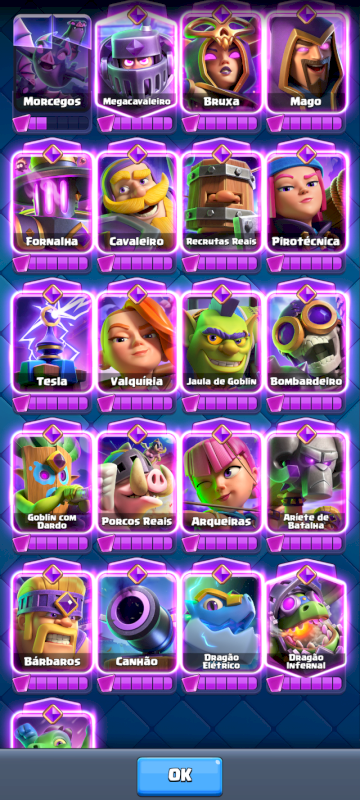Select the Megacavaleiro card

click(137, 63)
